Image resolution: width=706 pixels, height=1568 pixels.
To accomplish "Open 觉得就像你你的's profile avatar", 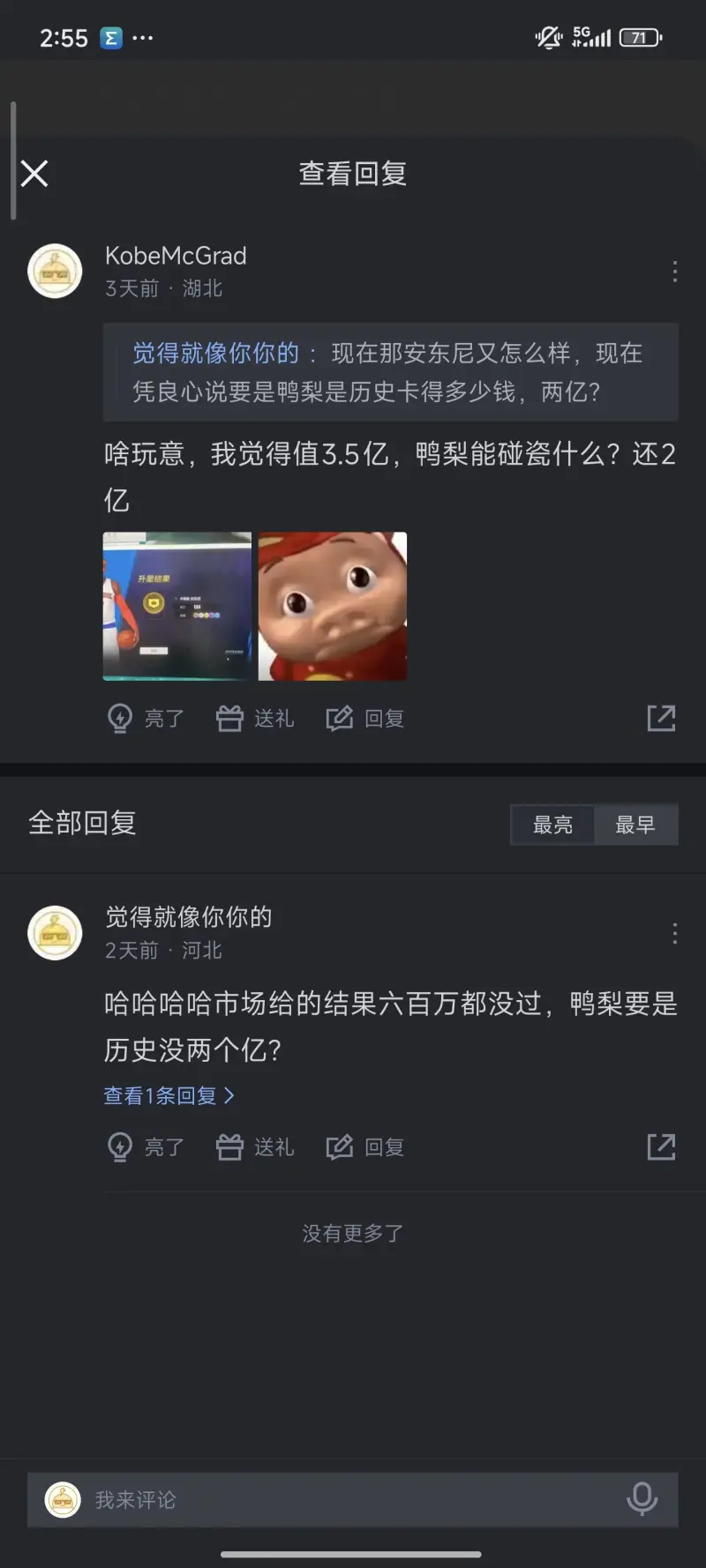I will click(x=55, y=932).
